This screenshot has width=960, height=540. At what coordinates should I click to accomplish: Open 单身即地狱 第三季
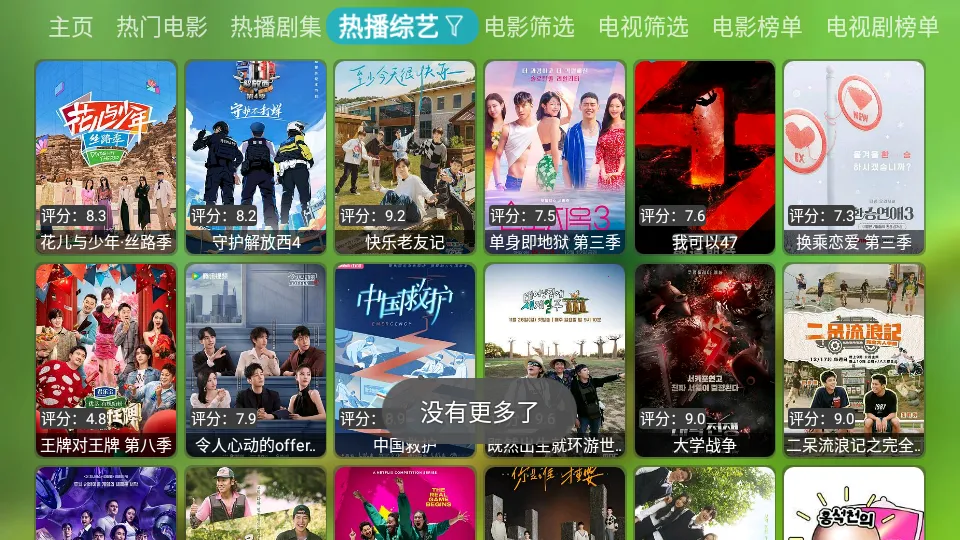555,157
